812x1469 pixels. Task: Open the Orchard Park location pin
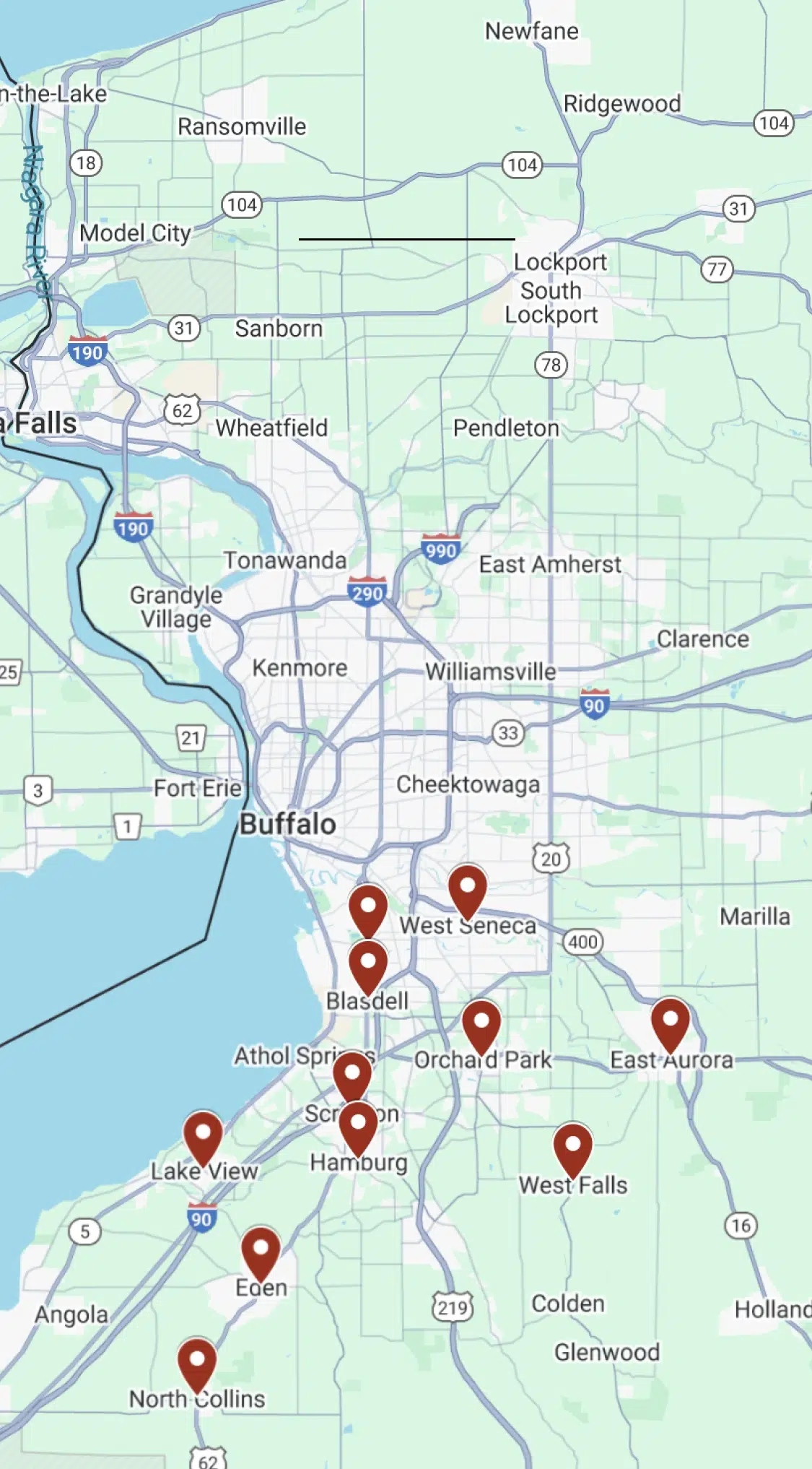pos(481,1023)
